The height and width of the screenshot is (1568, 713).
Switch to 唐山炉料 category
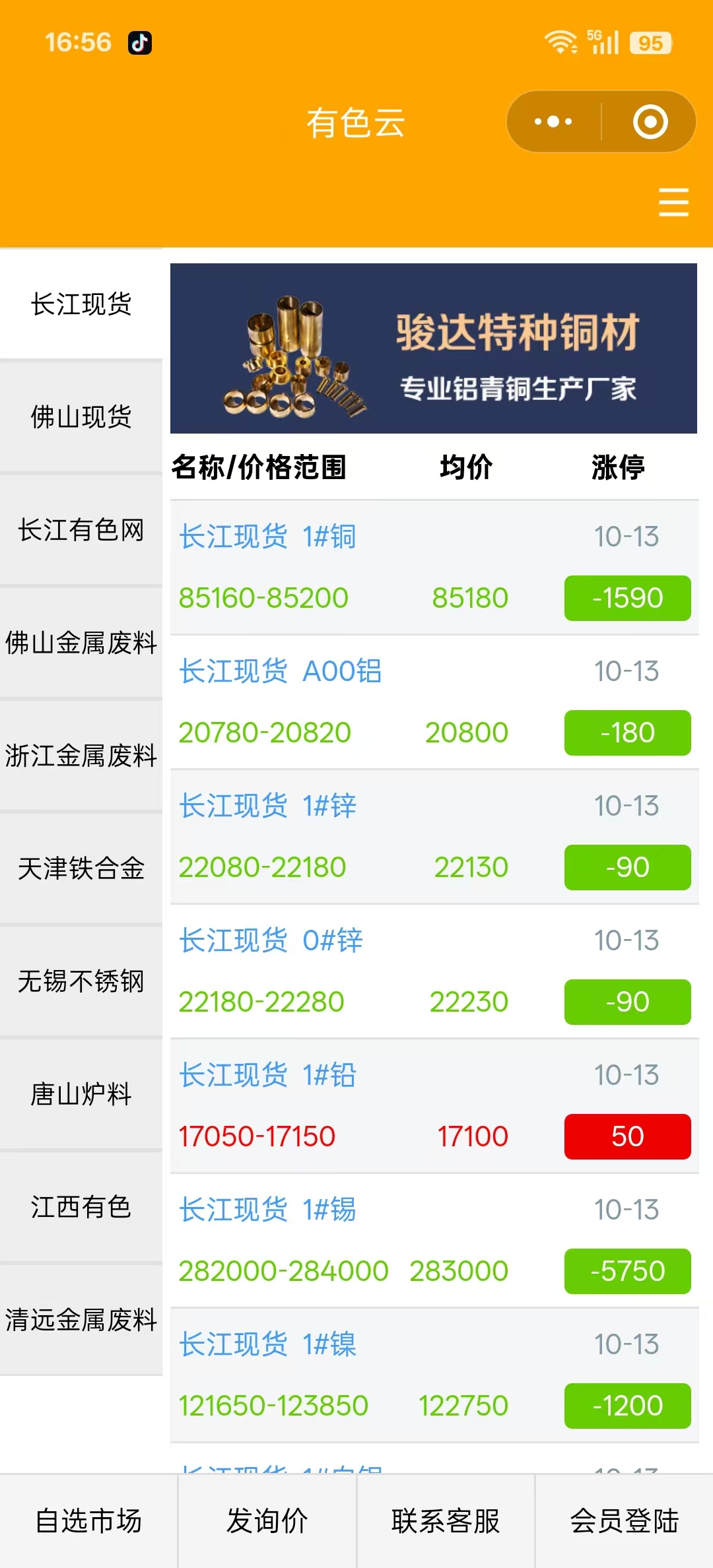(81, 1094)
